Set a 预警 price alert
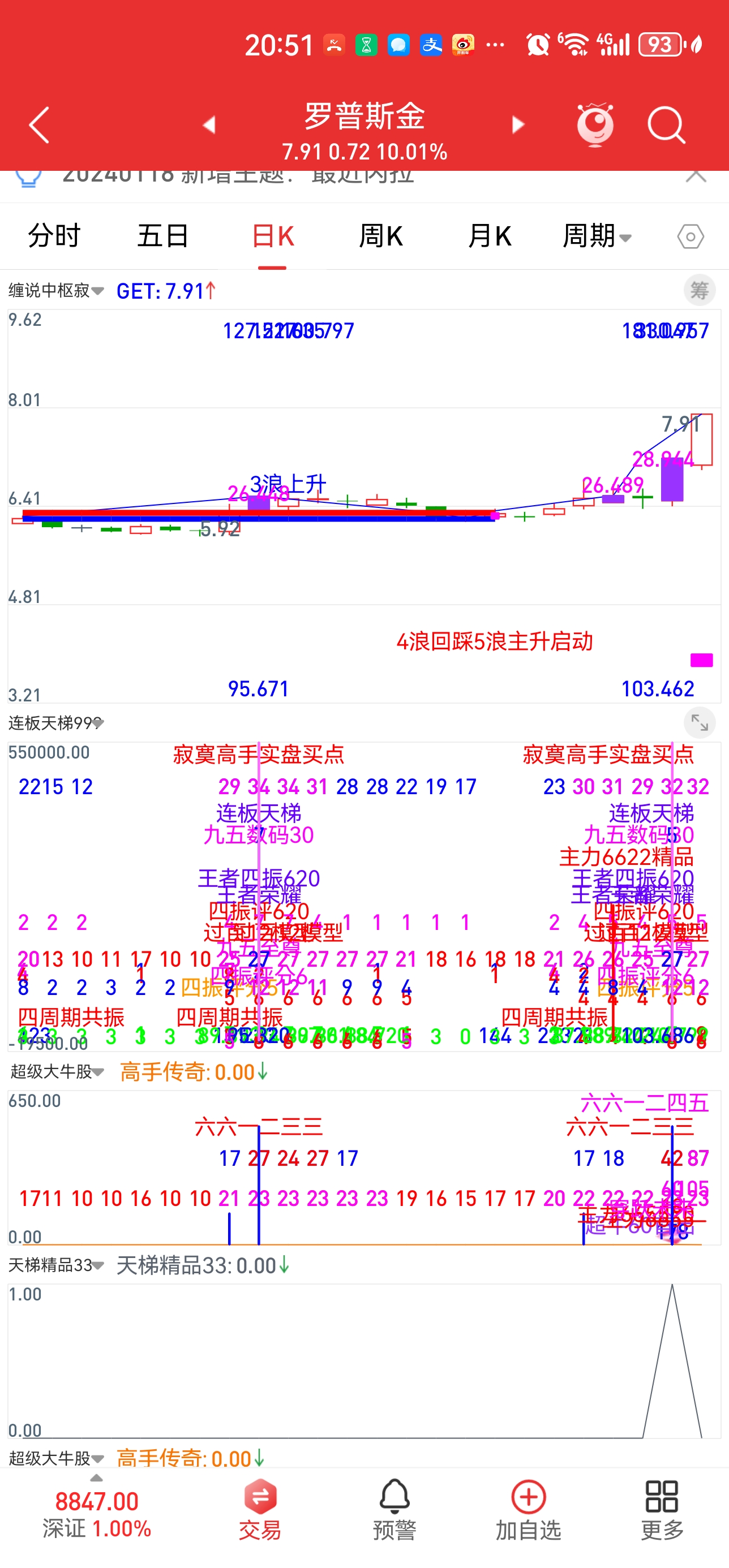Image resolution: width=729 pixels, height=1568 pixels. (394, 1509)
